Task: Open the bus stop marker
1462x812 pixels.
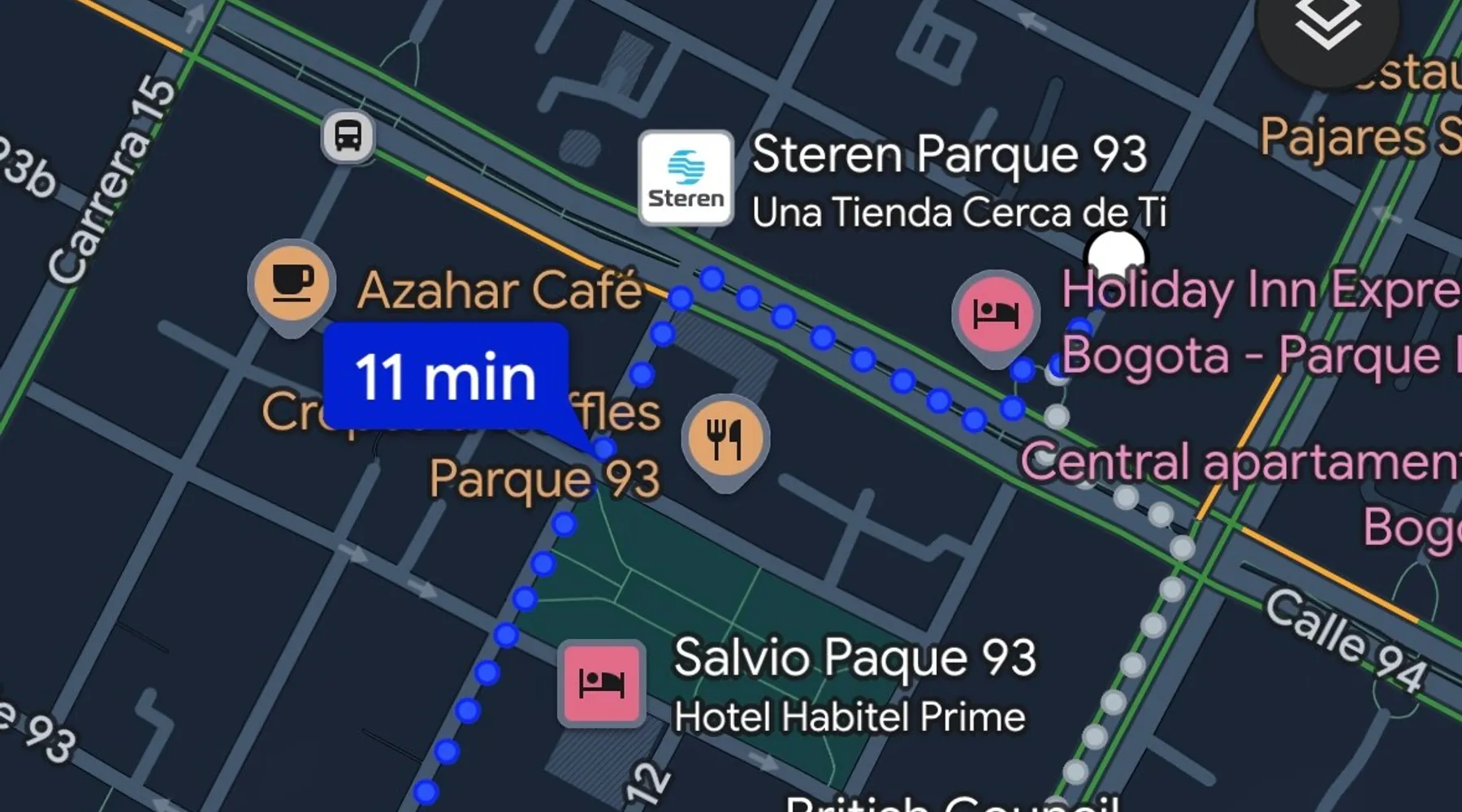Action: pos(348,136)
